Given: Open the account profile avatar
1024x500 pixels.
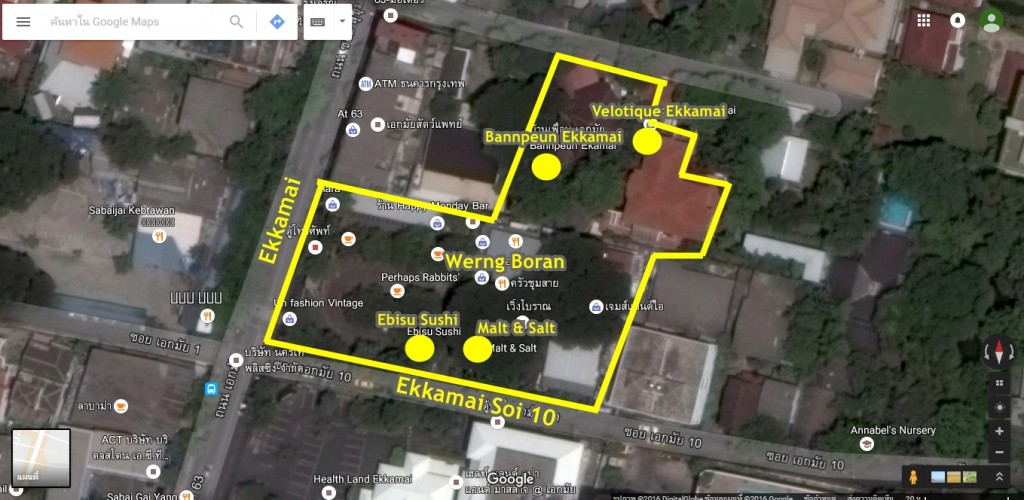Looking at the screenshot, I should pos(991,20).
